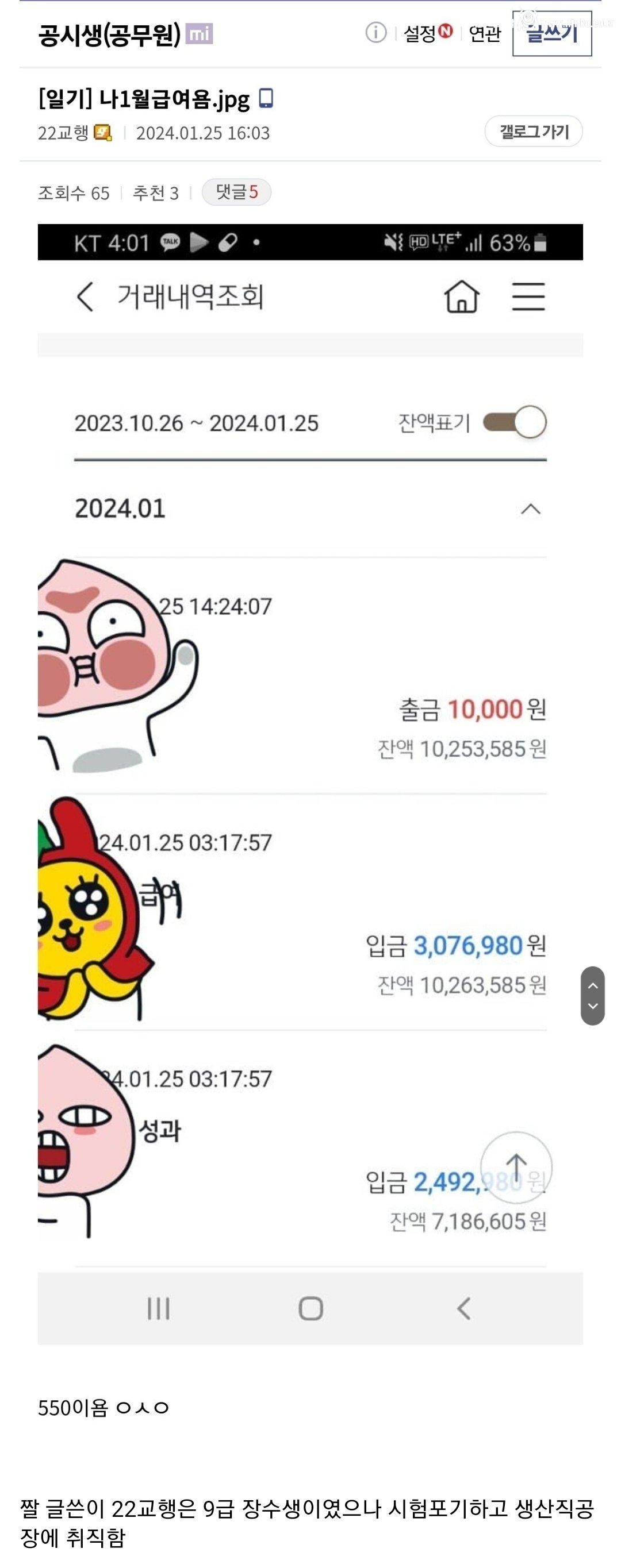The image size is (621, 1568).
Task: View gallery info via the info icon
Action: 376,33
